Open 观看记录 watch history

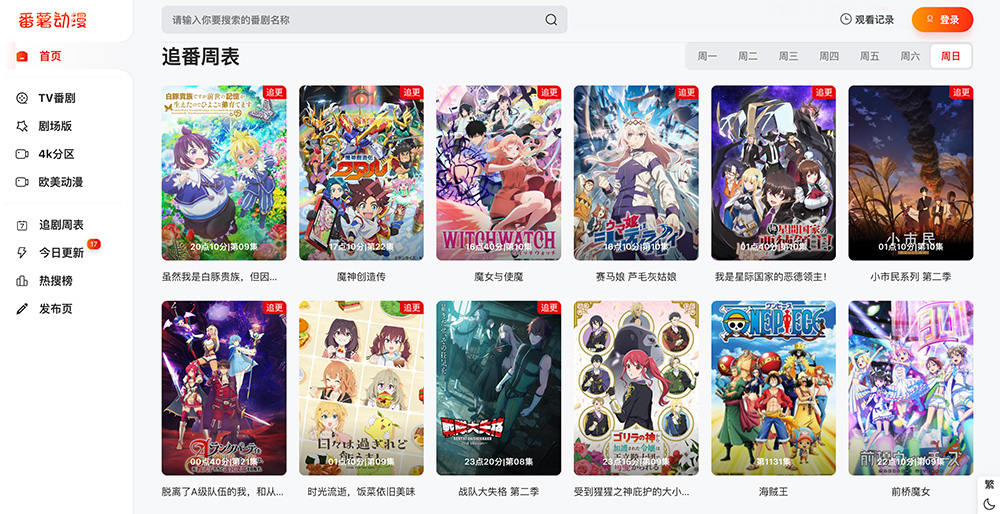pyautogui.click(x=867, y=20)
